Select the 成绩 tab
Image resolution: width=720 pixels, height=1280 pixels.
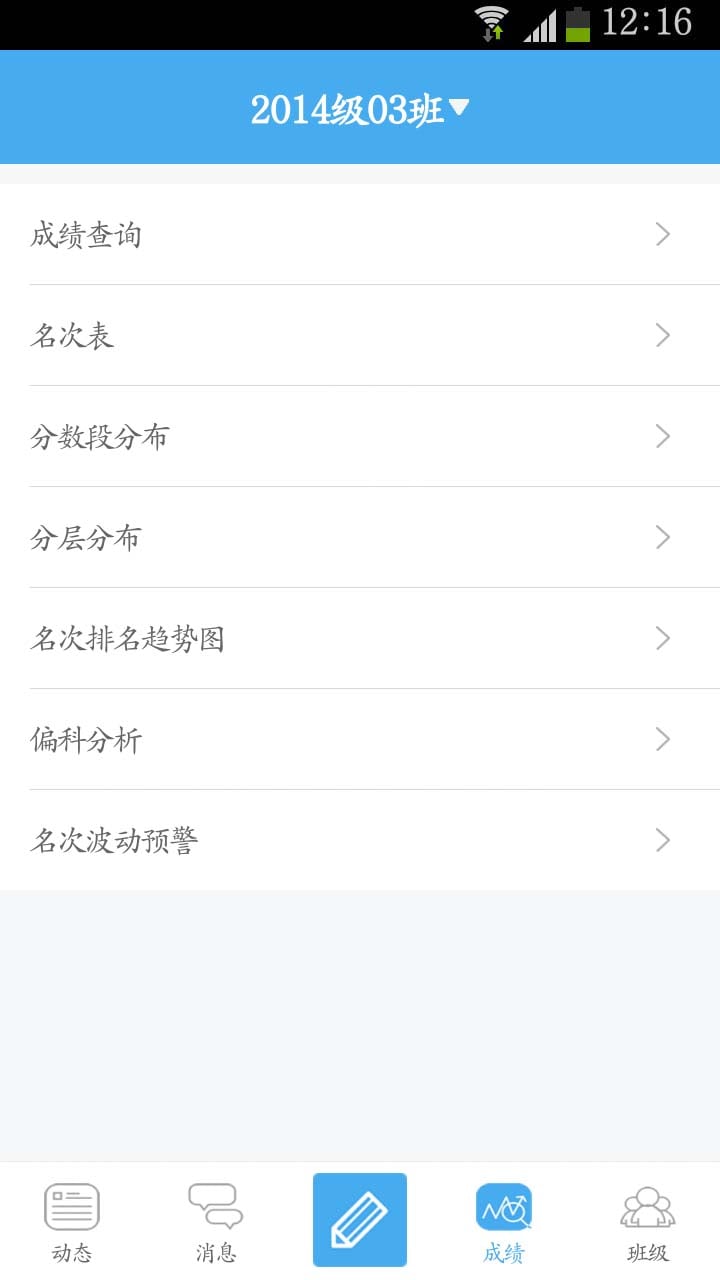pos(504,1222)
